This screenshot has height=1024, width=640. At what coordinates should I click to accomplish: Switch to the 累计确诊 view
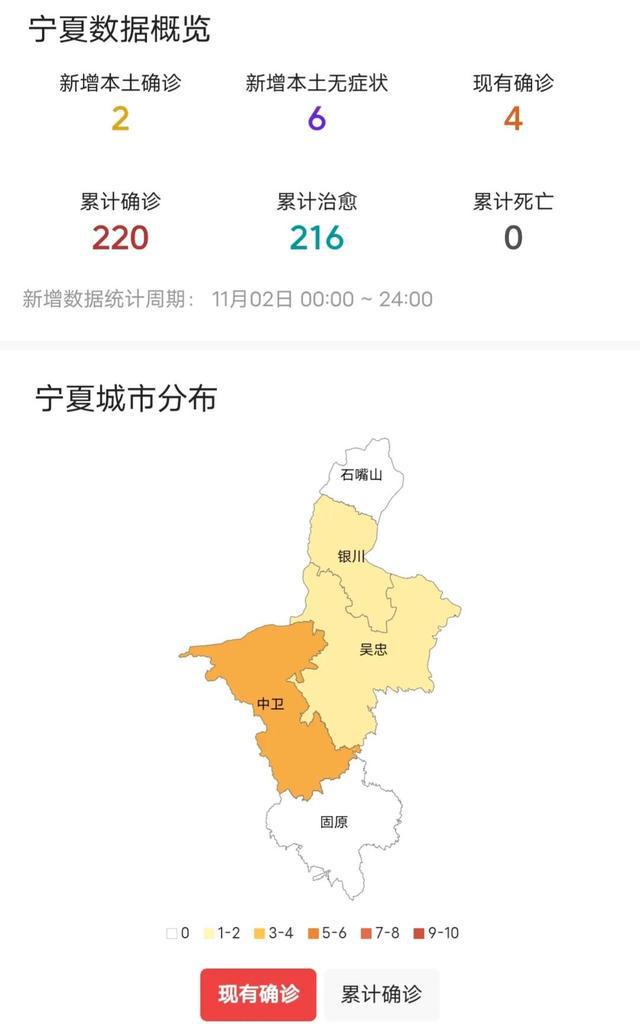click(381, 994)
